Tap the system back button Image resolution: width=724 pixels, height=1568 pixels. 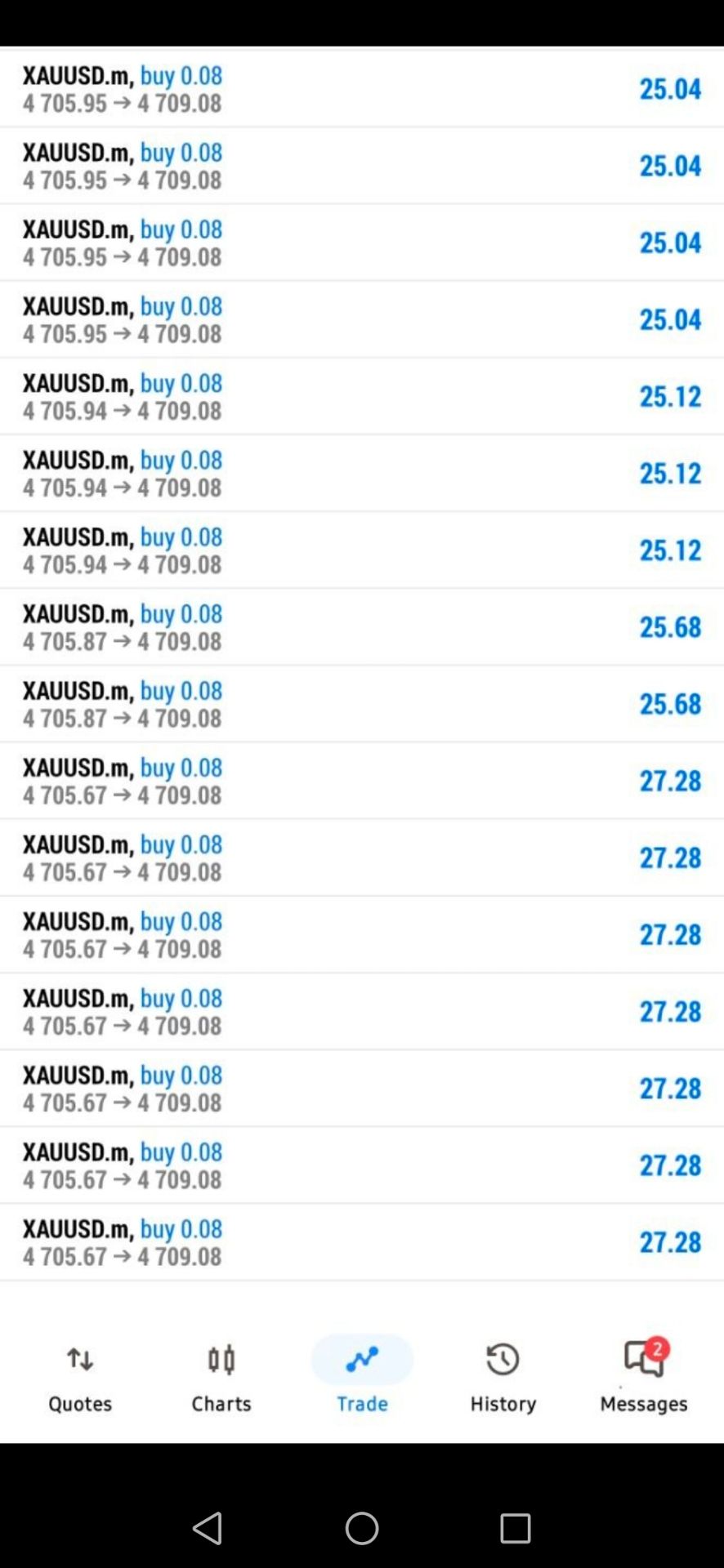208,1527
